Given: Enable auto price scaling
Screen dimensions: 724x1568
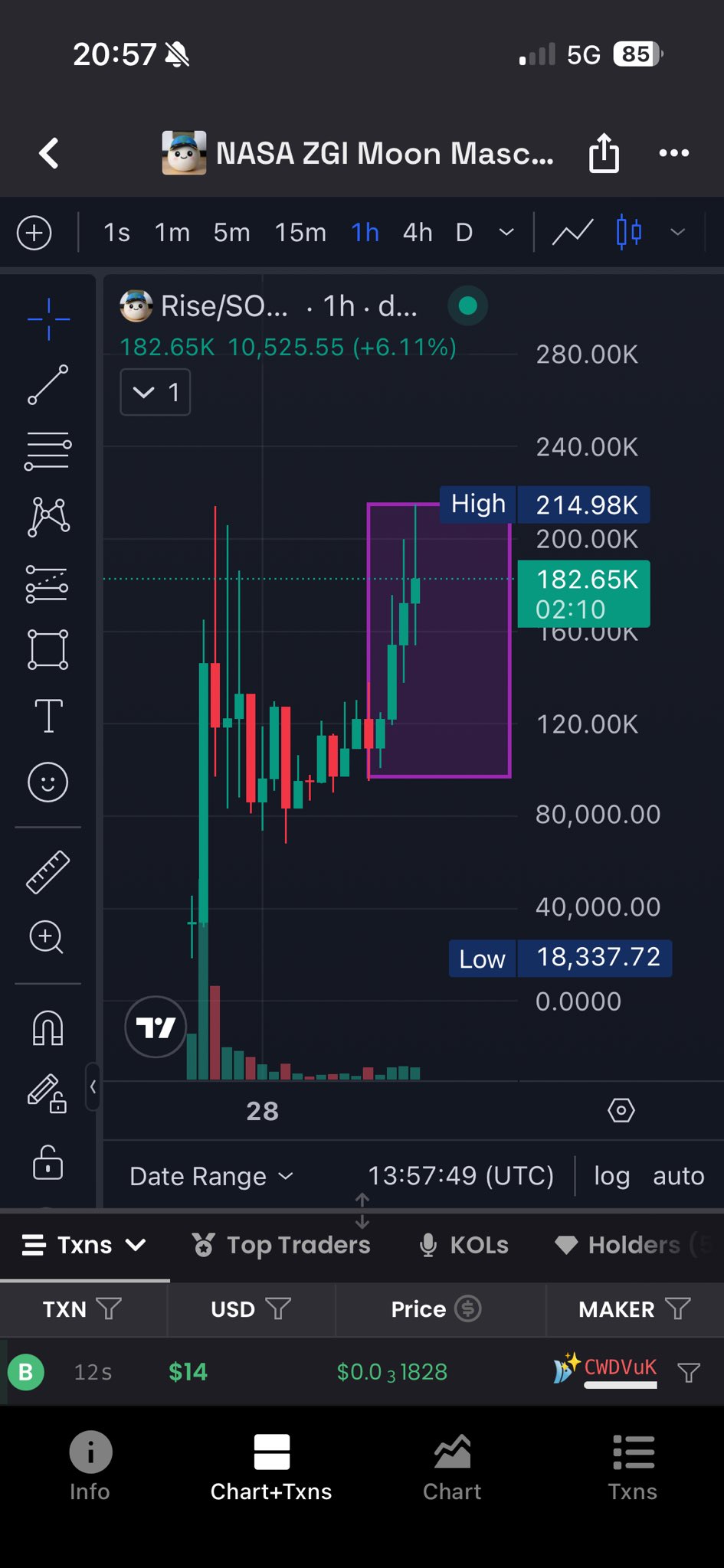Looking at the screenshot, I should (x=678, y=1176).
